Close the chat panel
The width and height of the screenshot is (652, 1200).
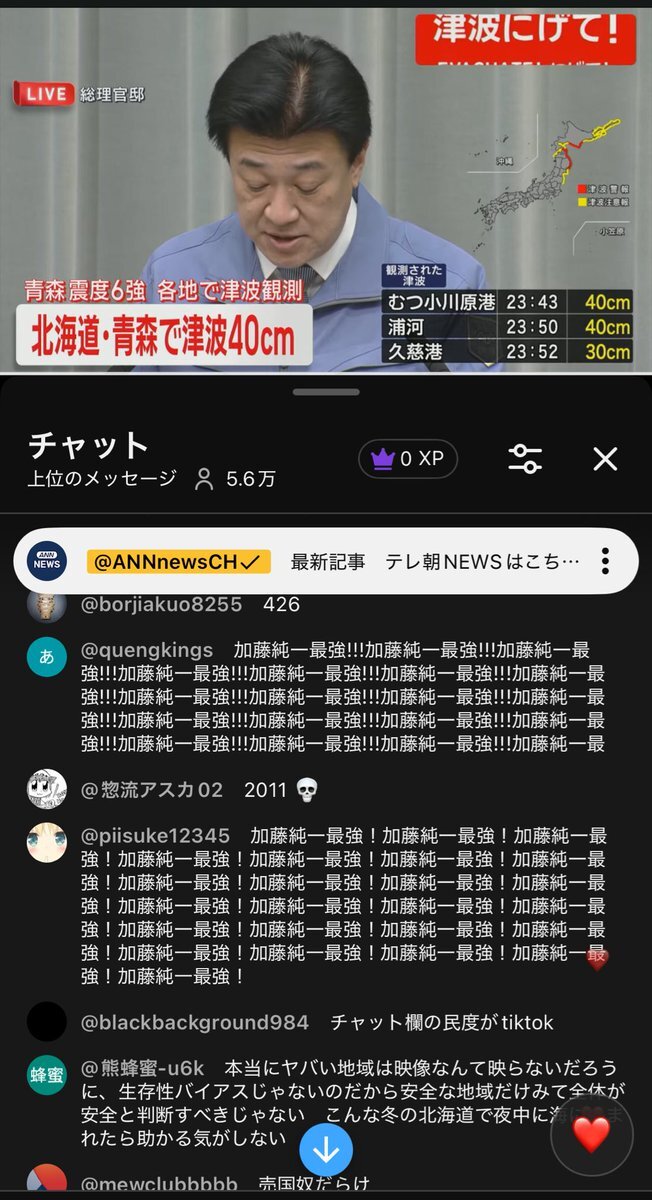(x=605, y=459)
